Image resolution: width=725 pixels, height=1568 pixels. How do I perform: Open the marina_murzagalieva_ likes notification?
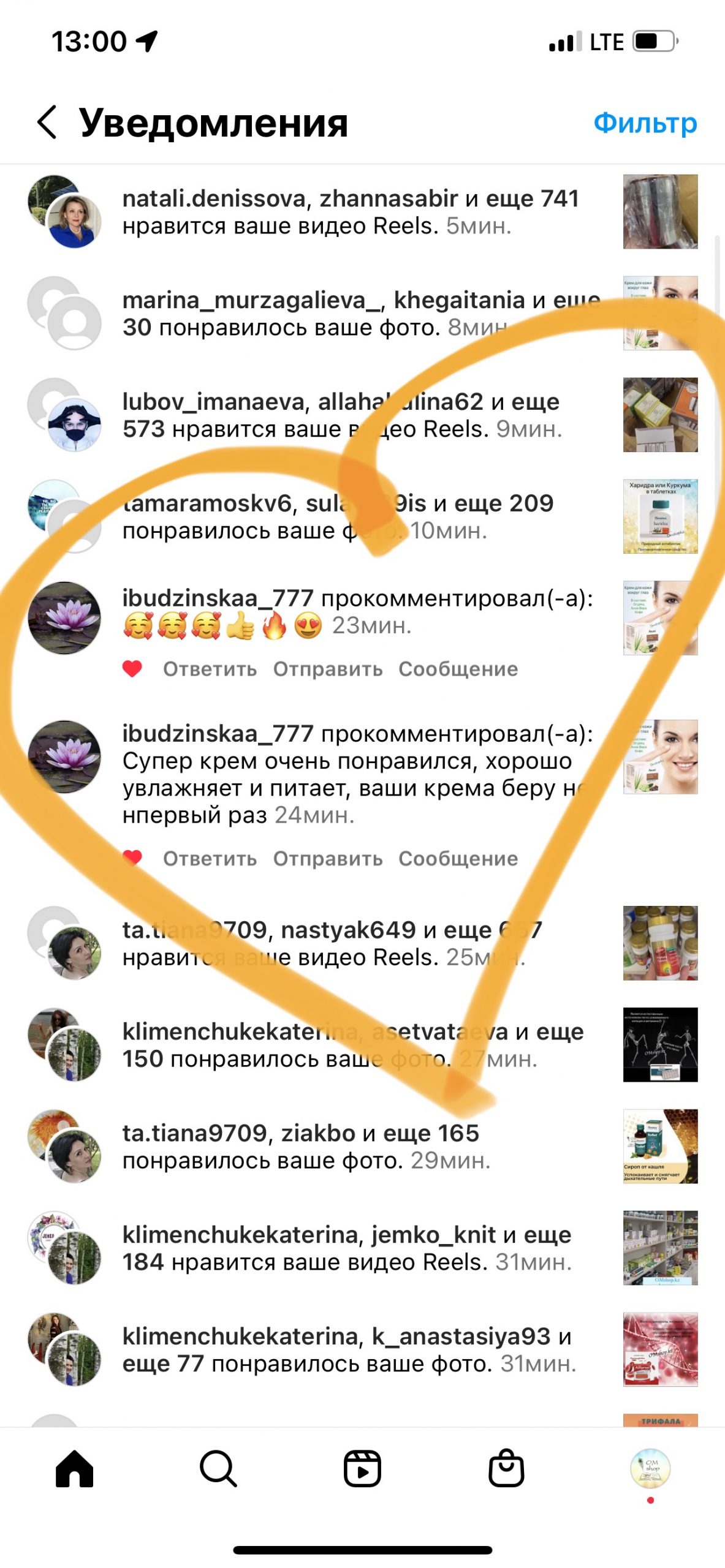[x=349, y=314]
